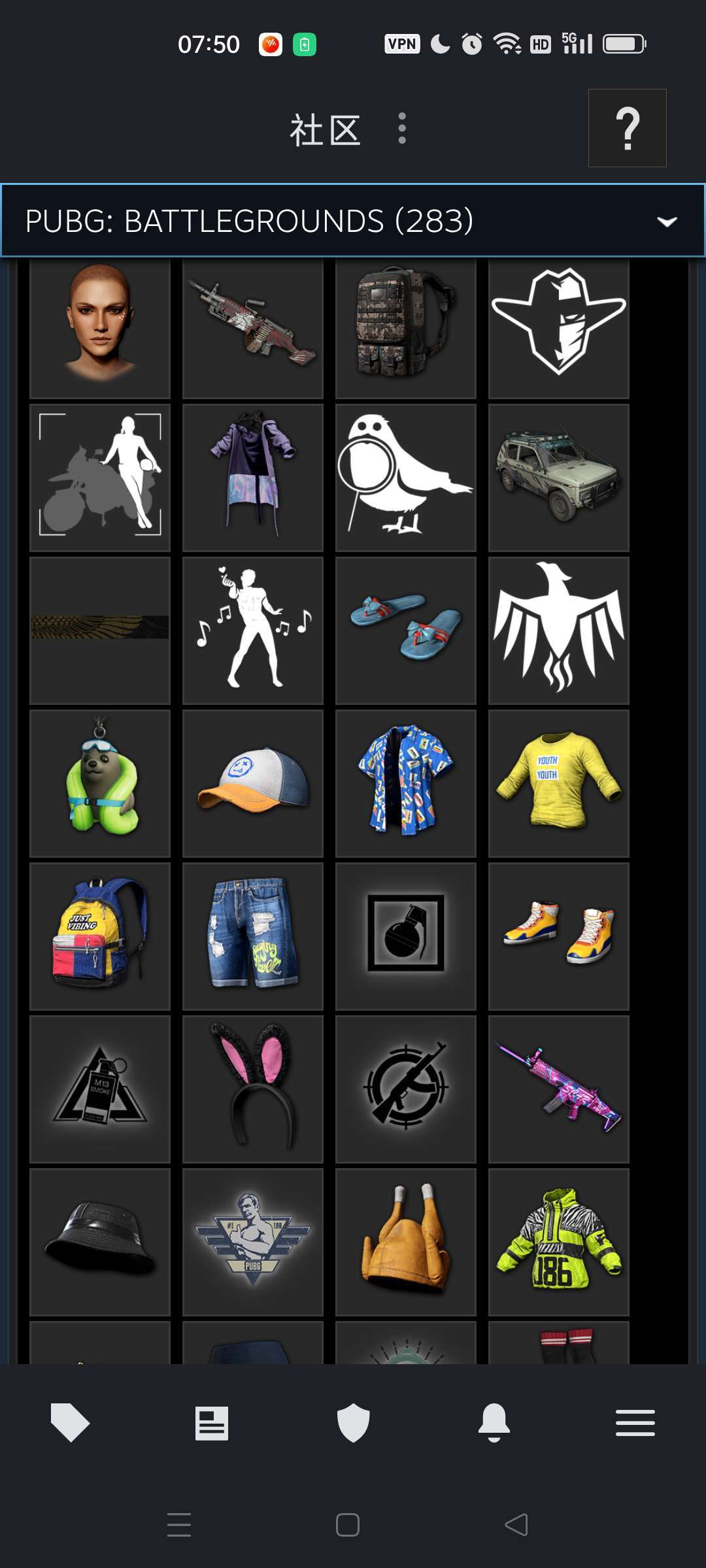Open the notifications bell

point(494,1422)
